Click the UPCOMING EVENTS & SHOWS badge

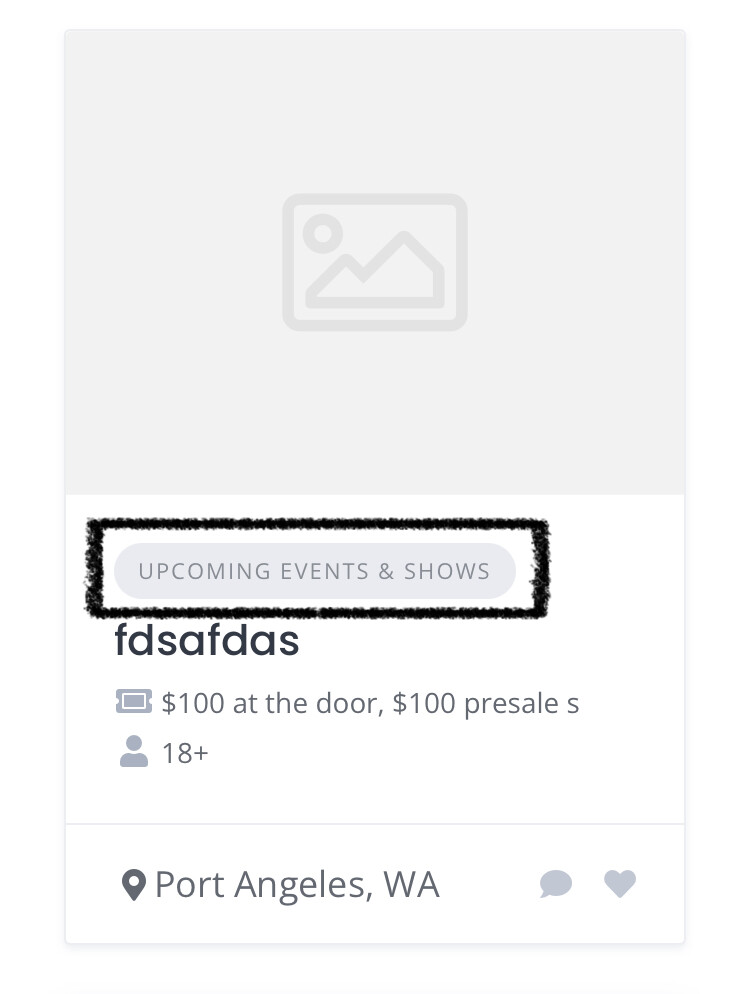[314, 571]
